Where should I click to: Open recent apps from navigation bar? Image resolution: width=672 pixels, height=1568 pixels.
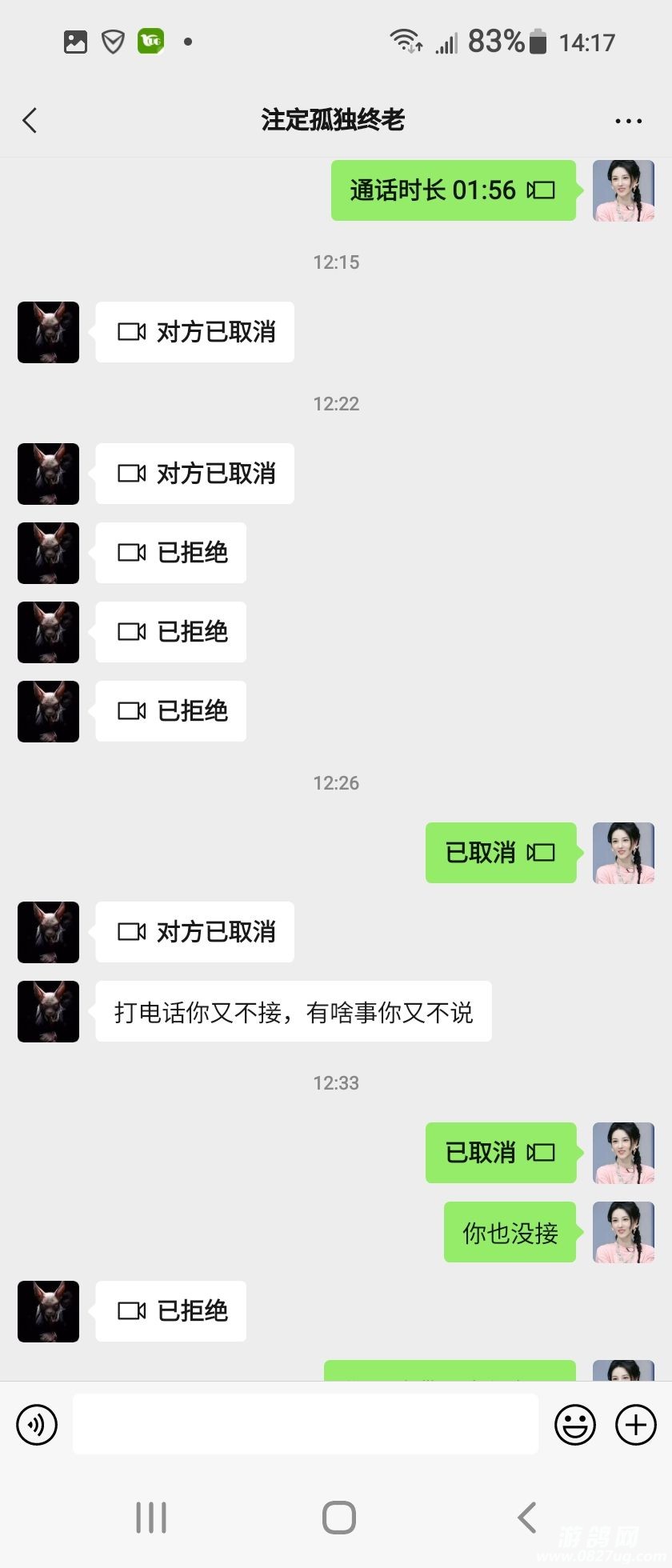click(x=151, y=1518)
